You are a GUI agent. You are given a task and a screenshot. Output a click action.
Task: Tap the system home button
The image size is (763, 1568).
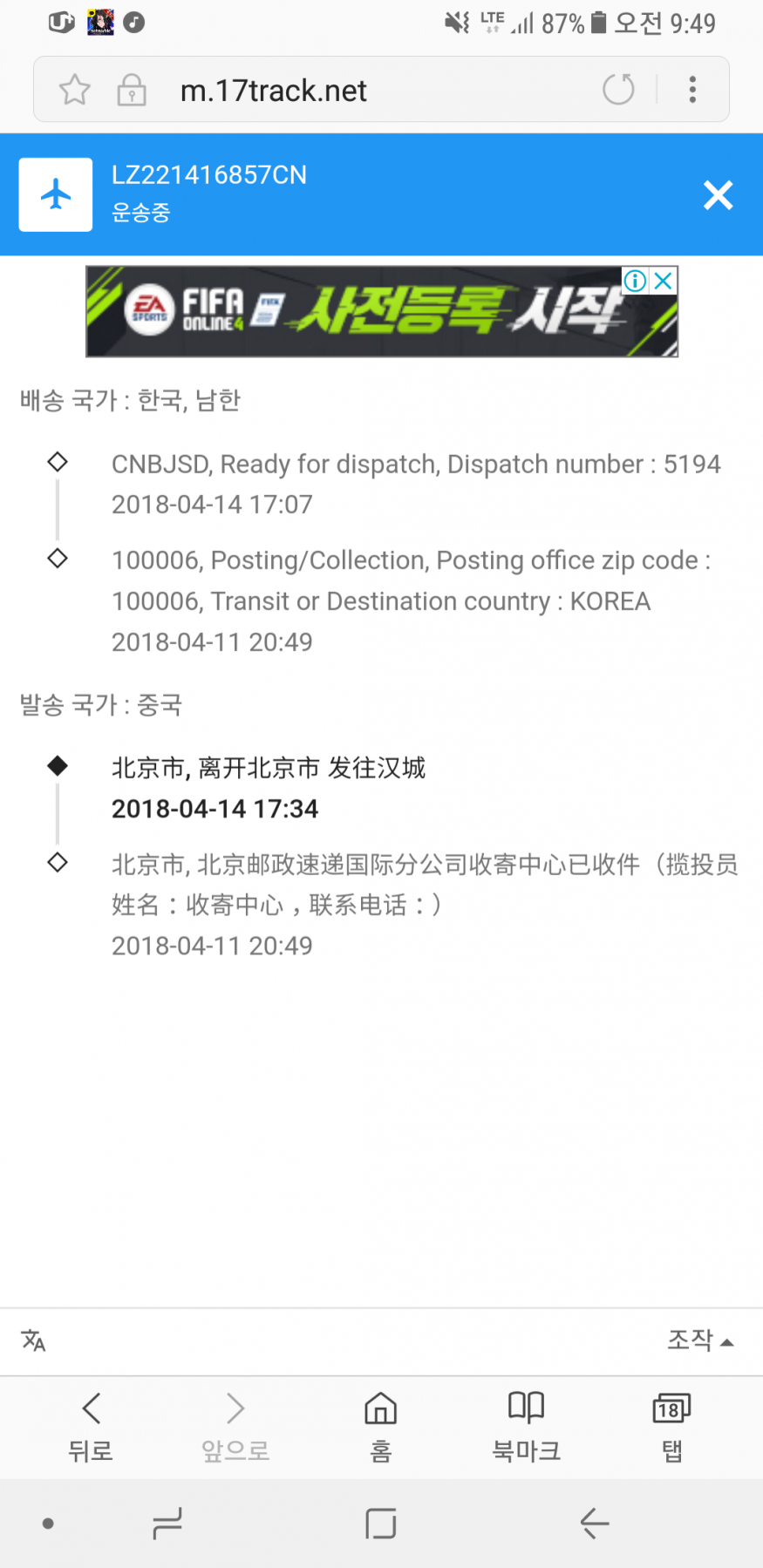point(381,1523)
